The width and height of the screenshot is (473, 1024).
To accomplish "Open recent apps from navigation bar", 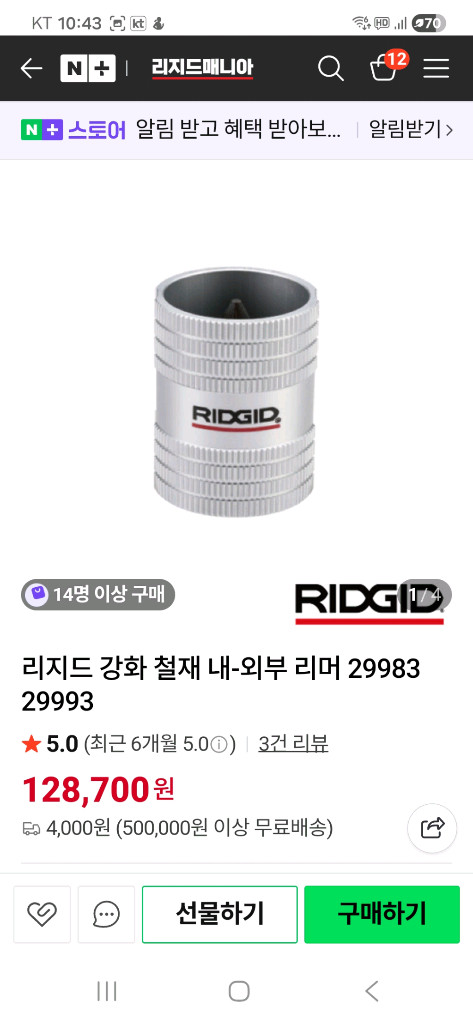I will coord(106,991).
